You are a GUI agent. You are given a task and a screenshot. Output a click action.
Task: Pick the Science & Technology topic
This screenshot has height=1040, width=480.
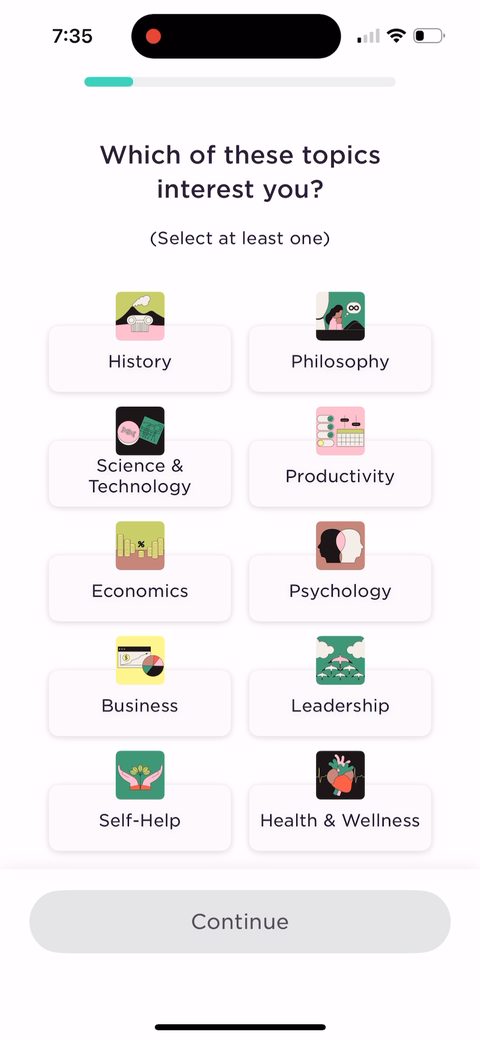[140, 474]
